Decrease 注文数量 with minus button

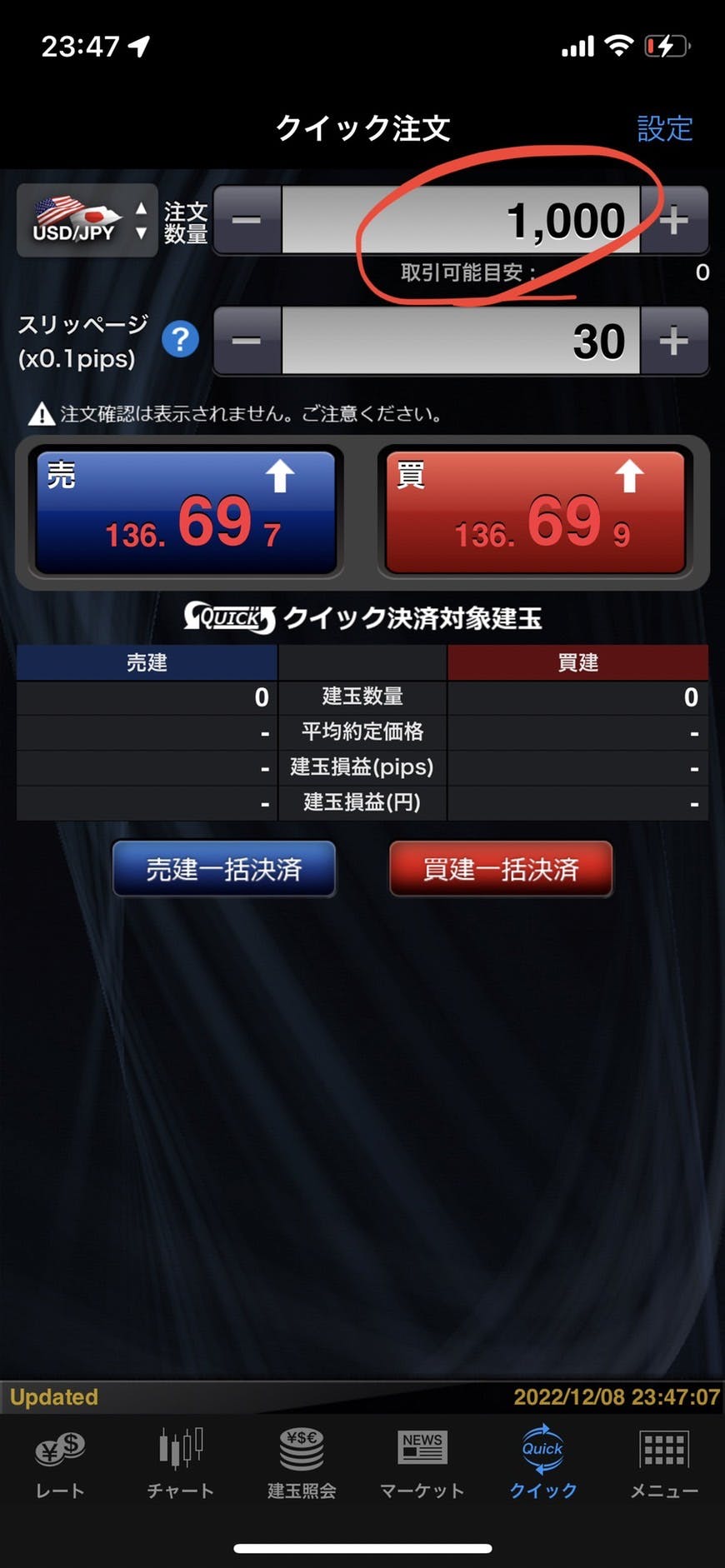point(247,220)
